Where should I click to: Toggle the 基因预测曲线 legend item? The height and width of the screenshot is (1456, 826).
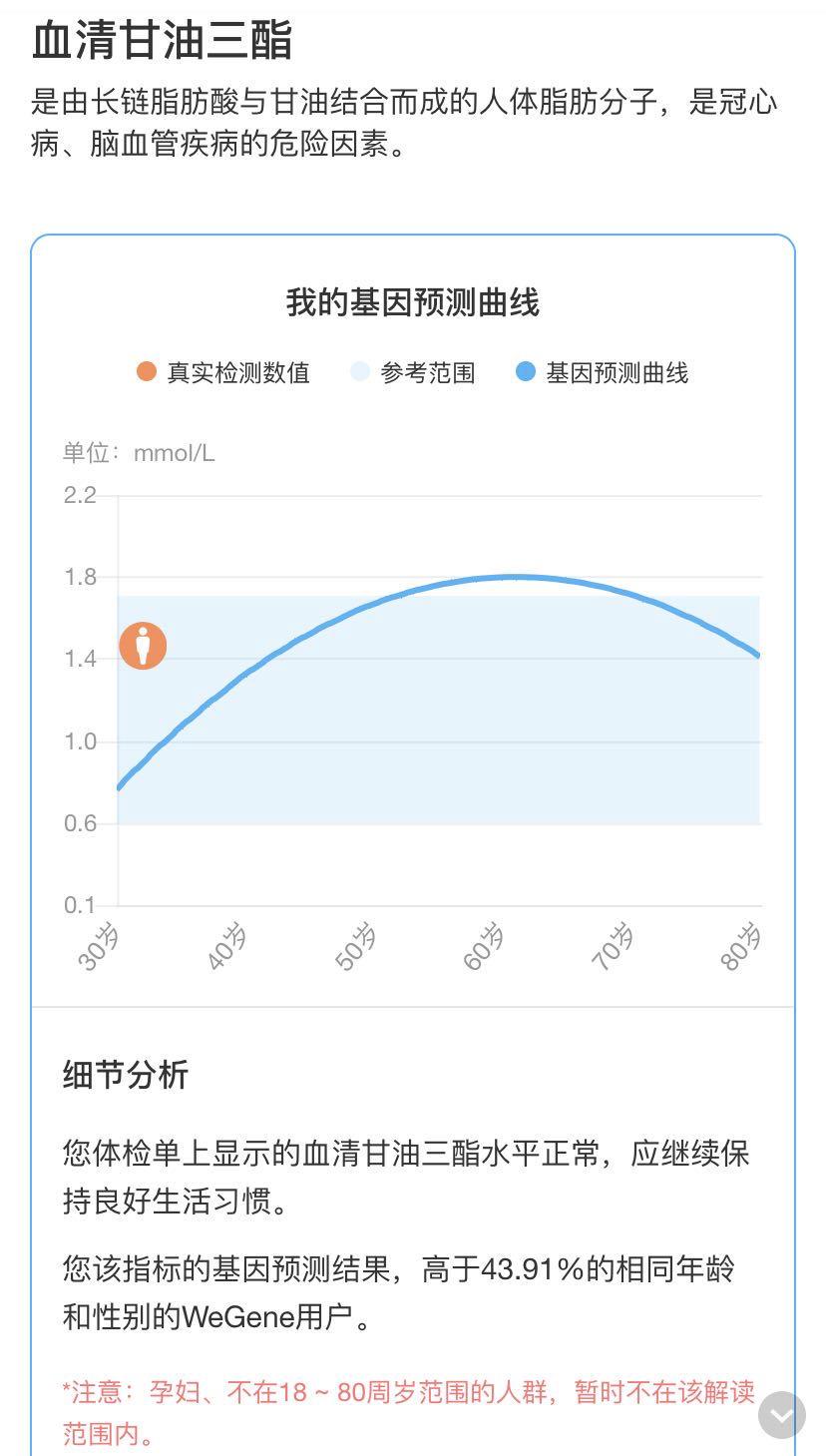(x=603, y=373)
